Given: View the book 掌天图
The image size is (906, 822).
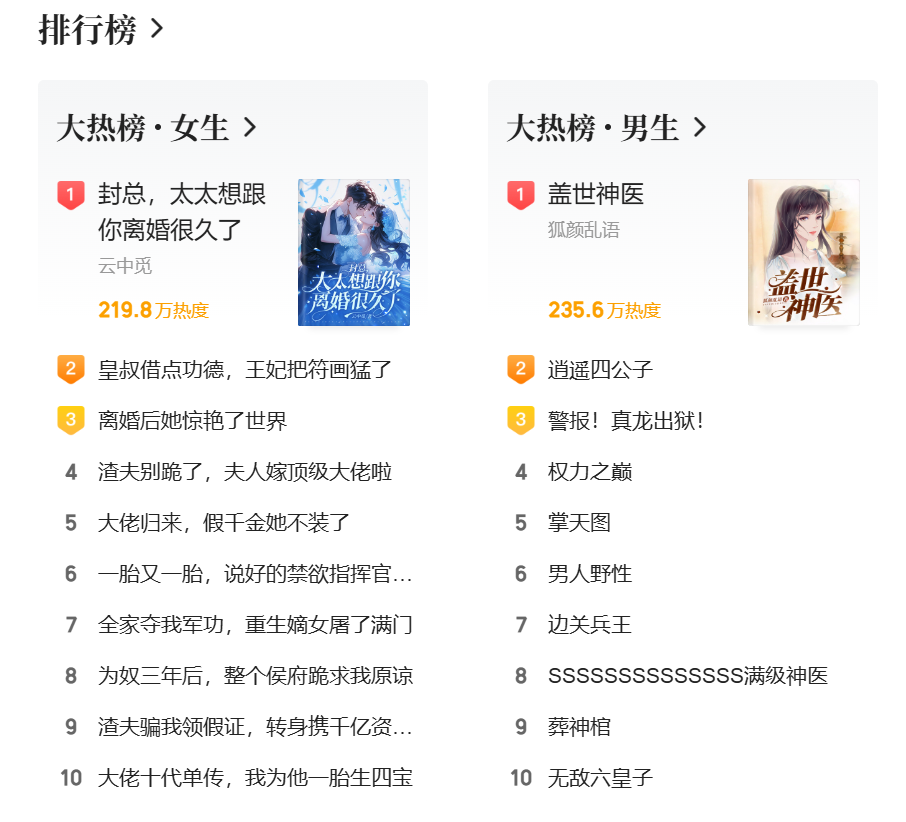Looking at the screenshot, I should point(579,523).
